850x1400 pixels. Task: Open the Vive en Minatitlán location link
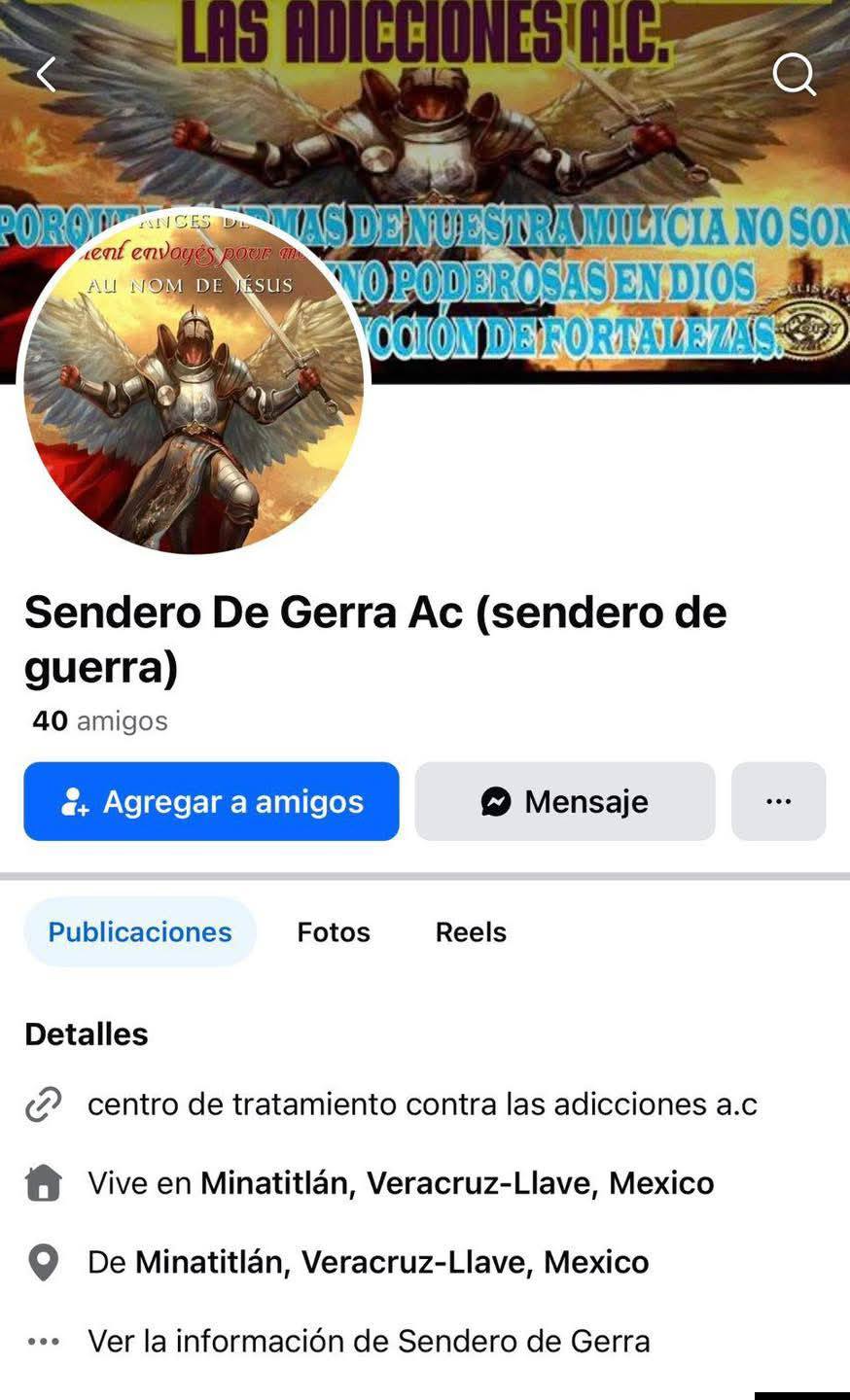click(457, 1183)
